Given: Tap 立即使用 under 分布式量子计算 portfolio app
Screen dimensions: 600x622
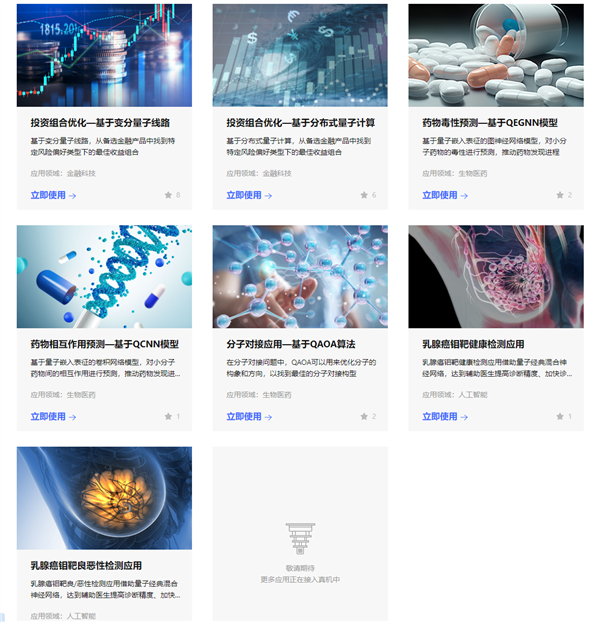Looking at the screenshot, I should 249,195.
